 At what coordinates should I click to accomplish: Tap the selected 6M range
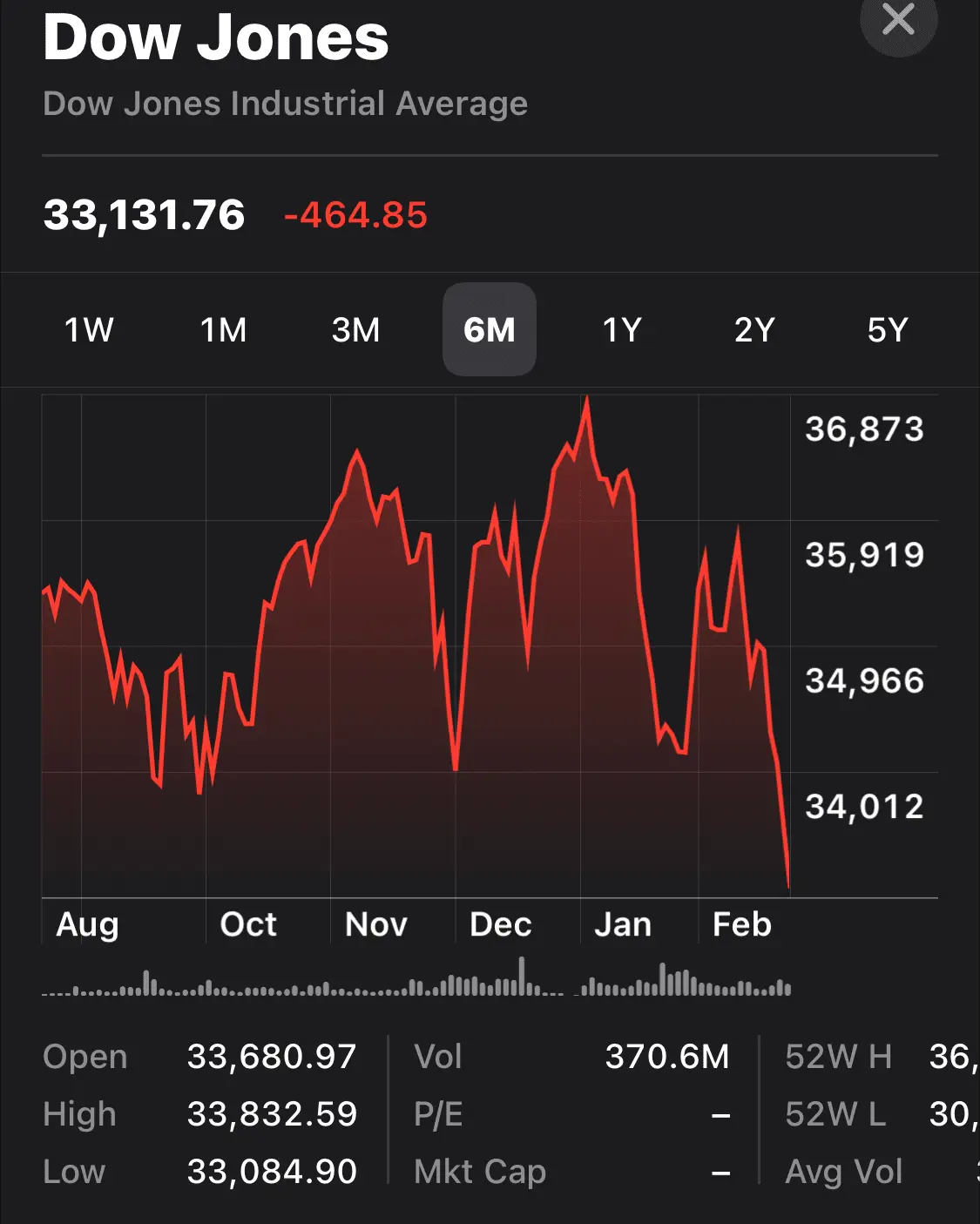point(489,330)
